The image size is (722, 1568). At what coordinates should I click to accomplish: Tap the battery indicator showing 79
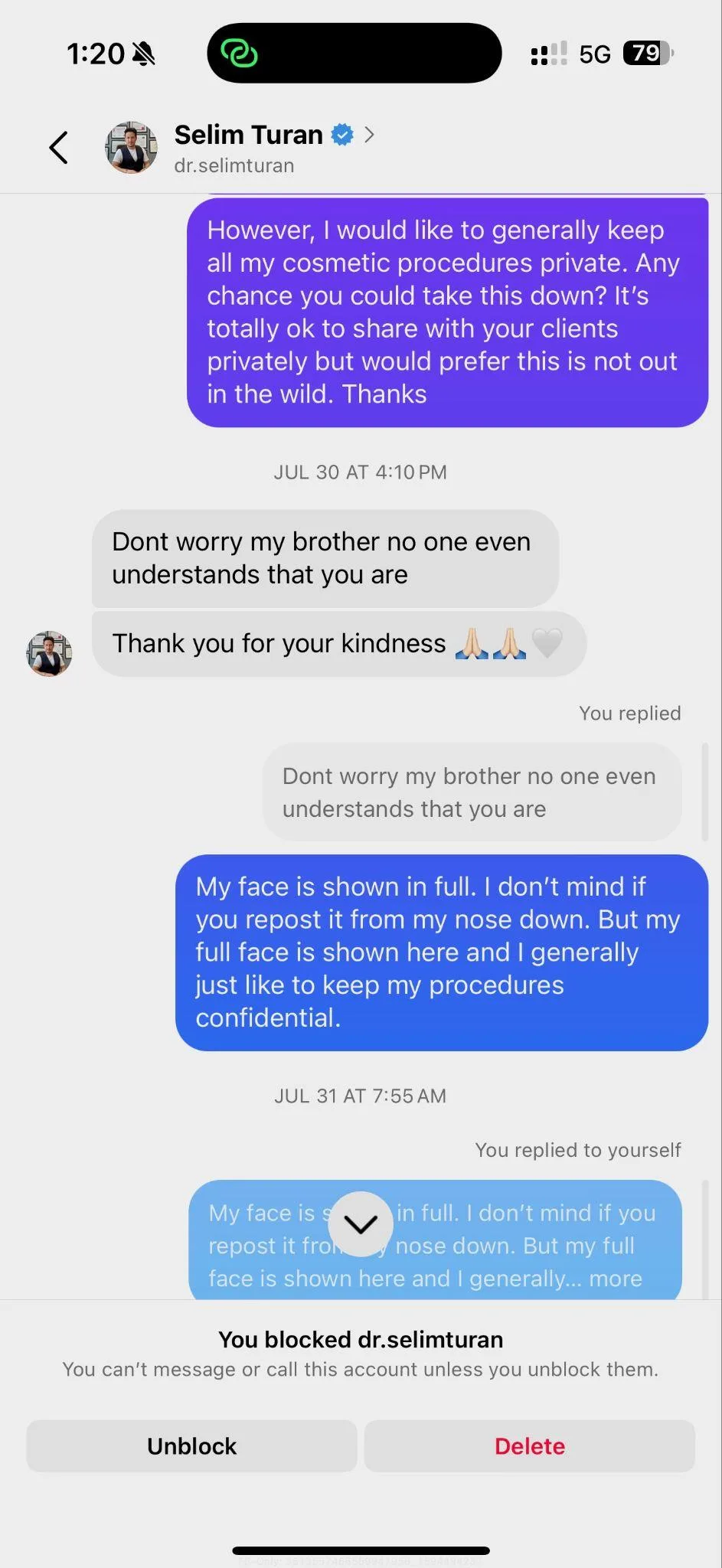[x=647, y=53]
